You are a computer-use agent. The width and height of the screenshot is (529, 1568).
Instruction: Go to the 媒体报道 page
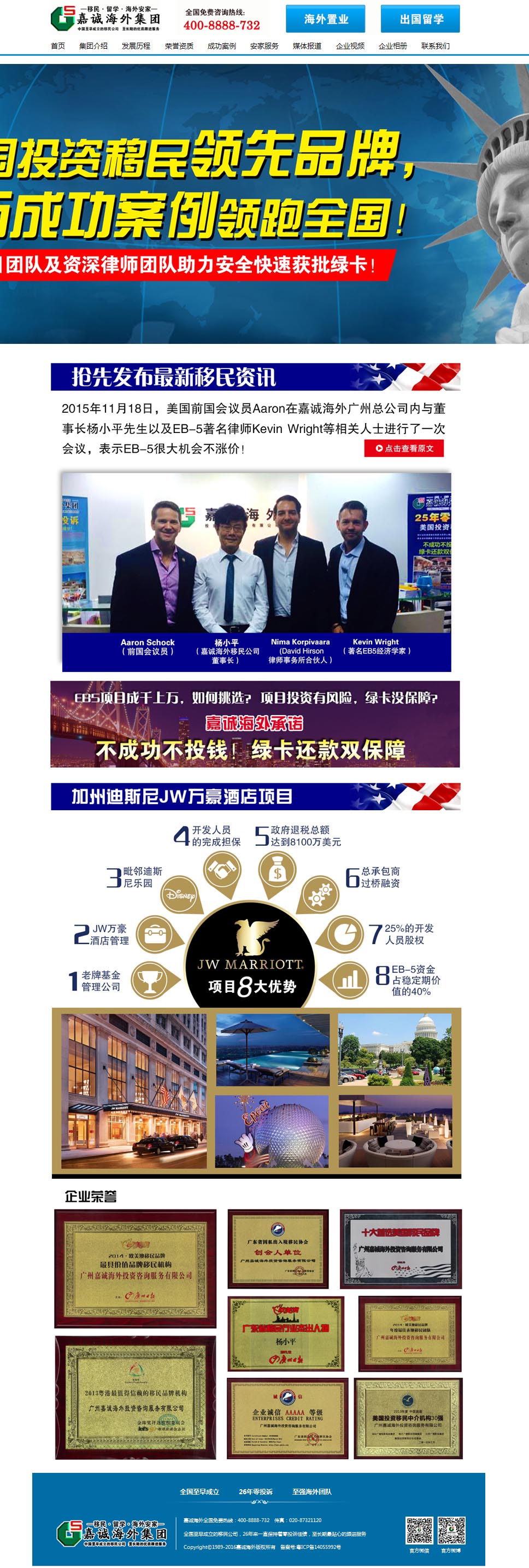click(x=307, y=46)
